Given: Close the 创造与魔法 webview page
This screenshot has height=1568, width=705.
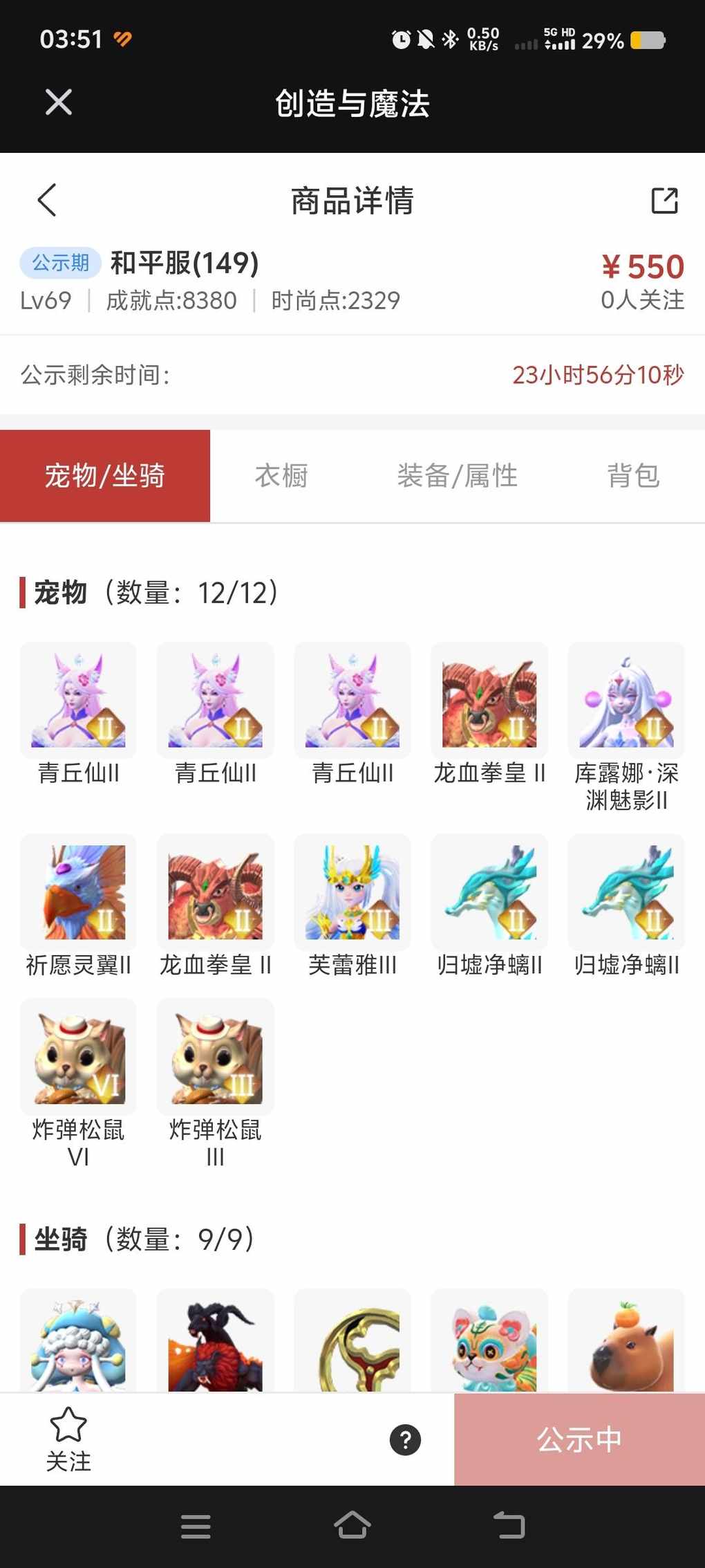Looking at the screenshot, I should [58, 102].
